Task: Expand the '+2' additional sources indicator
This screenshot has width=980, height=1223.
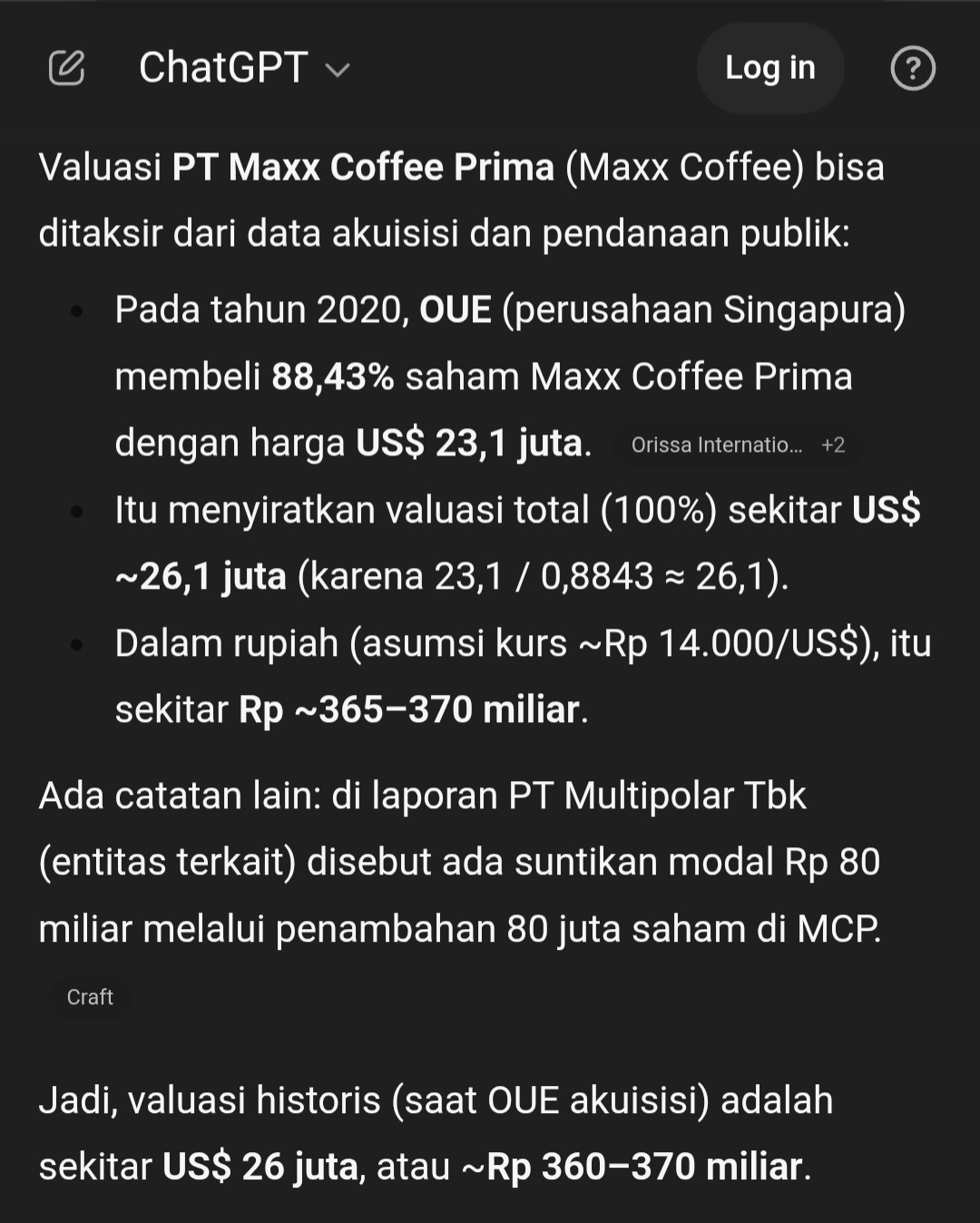Action: click(x=833, y=445)
